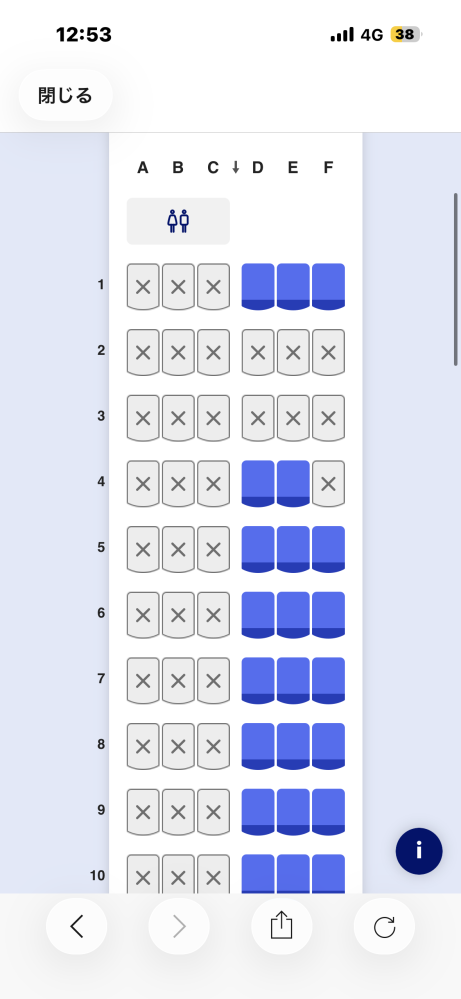Select seat 1D
This screenshot has width=461, height=999.
coord(258,287)
